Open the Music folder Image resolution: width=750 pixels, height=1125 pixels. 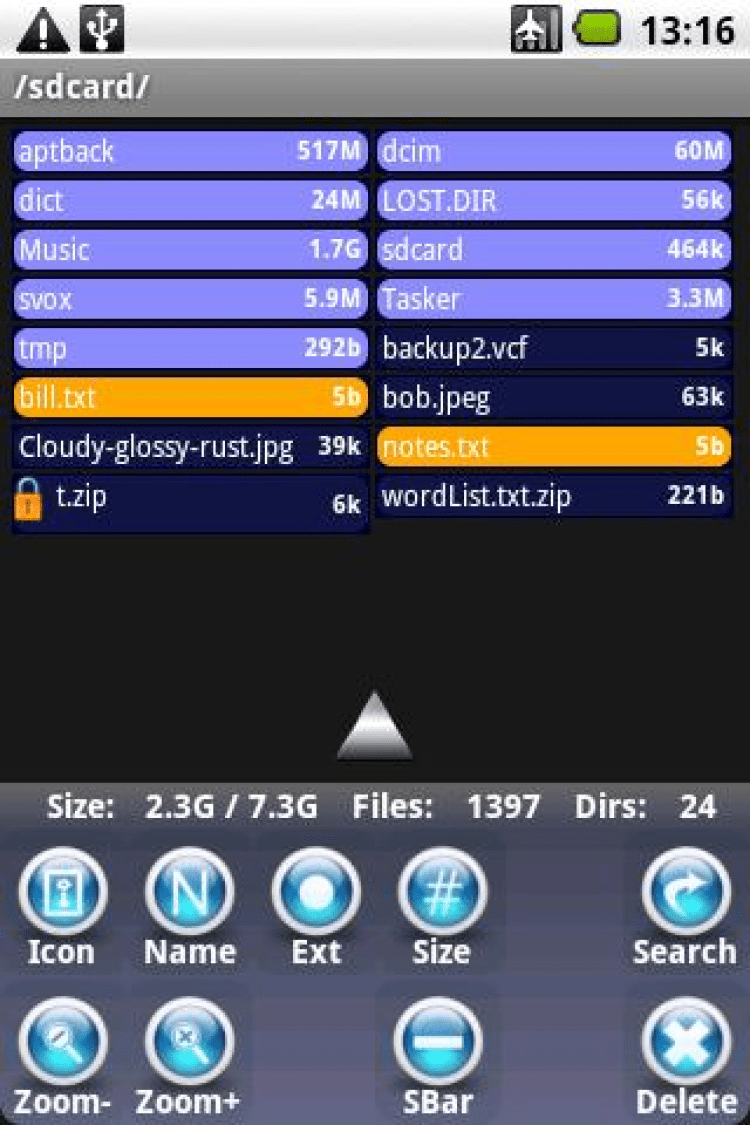pos(190,250)
